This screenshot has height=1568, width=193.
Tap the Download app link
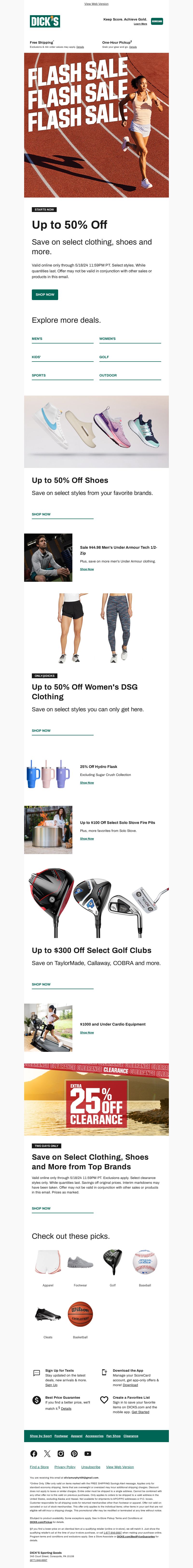[x=130, y=1385]
